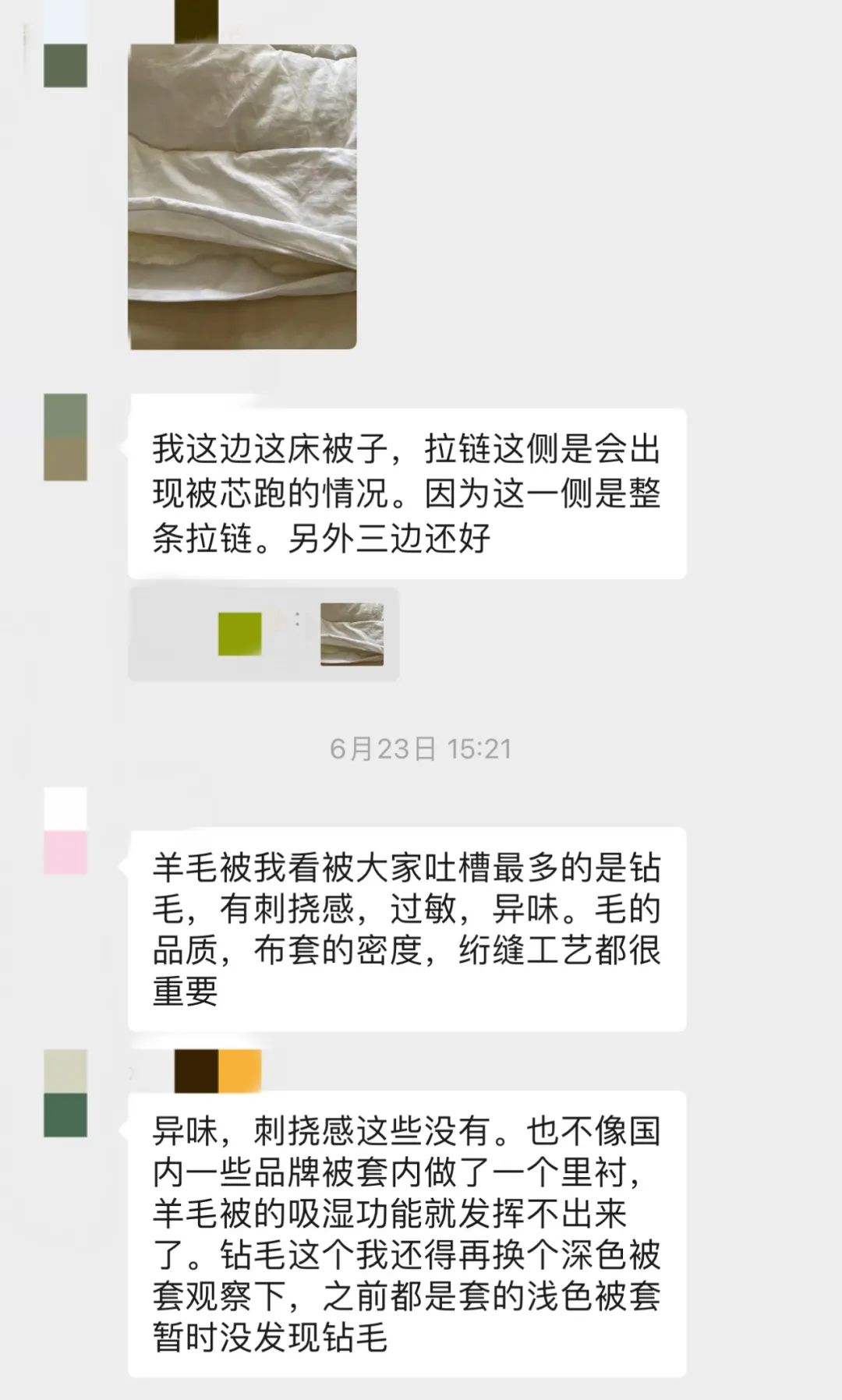The height and width of the screenshot is (1400, 842).
Task: Open the quoted reply with quilt thumbnail
Action: [x=264, y=634]
